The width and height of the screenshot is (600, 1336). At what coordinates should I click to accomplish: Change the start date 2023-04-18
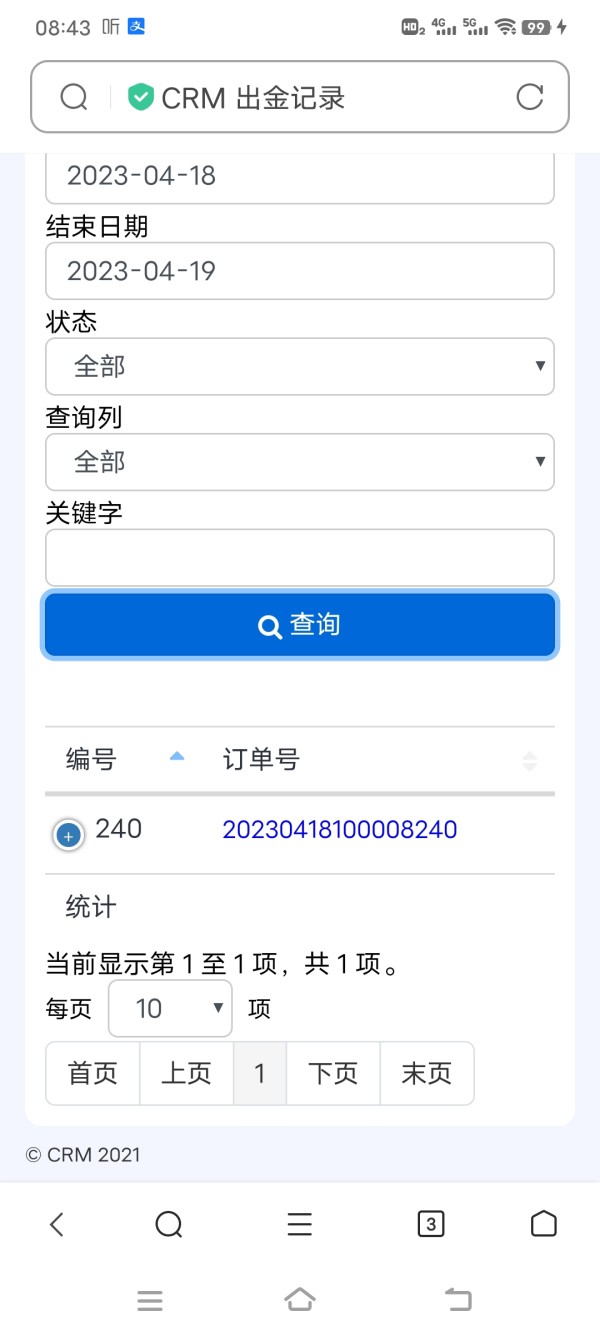(x=300, y=177)
